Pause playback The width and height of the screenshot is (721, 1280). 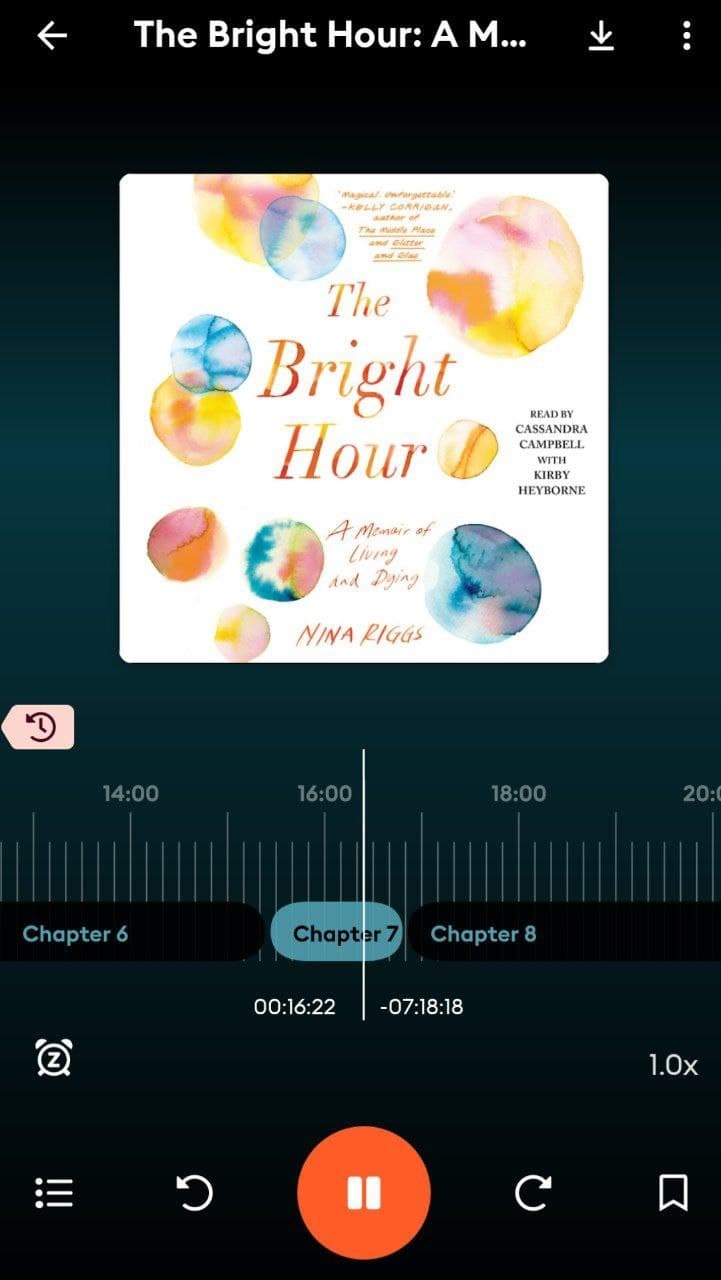364,1192
